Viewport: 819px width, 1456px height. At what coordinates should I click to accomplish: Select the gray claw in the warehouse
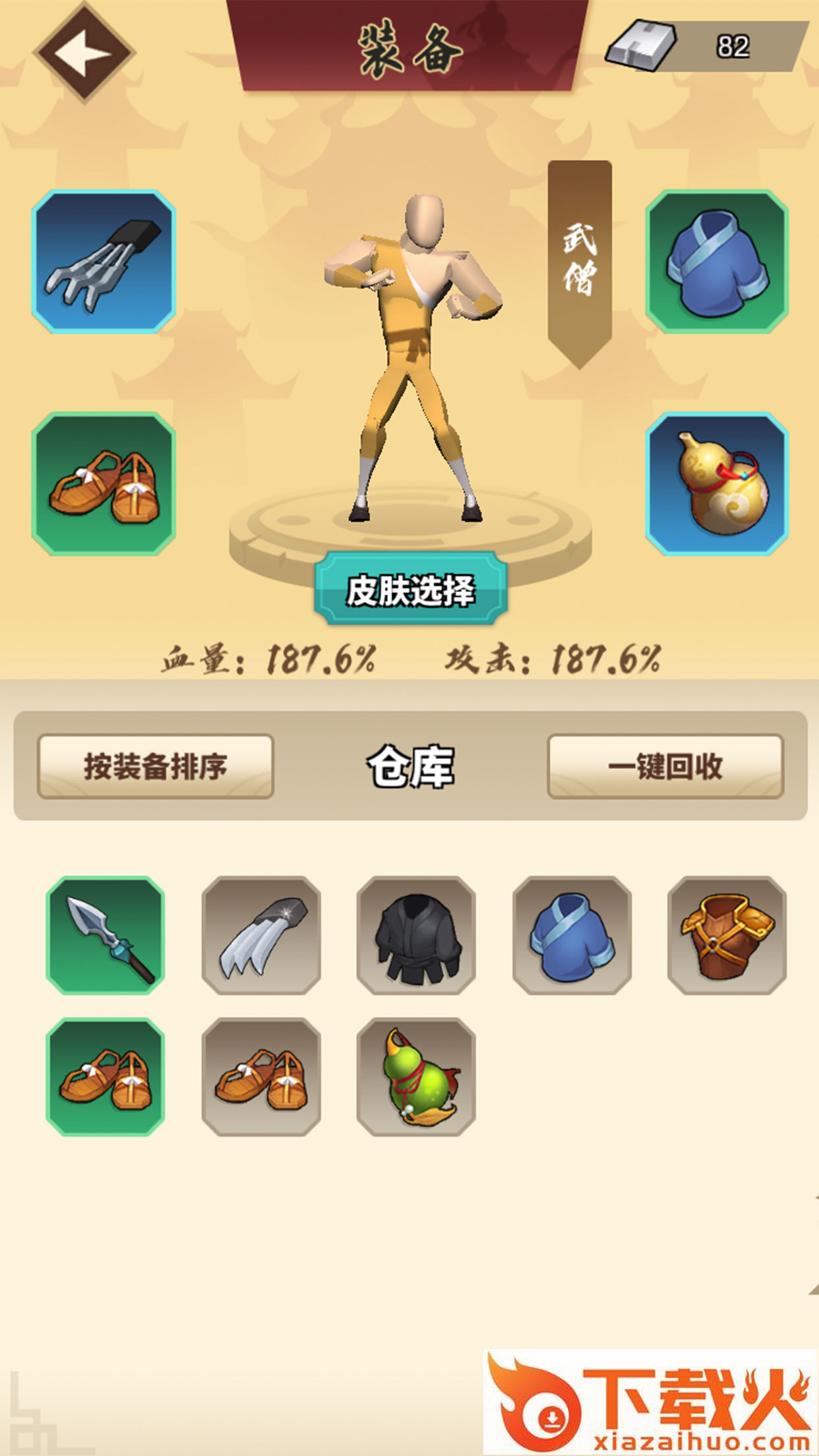coord(261,935)
